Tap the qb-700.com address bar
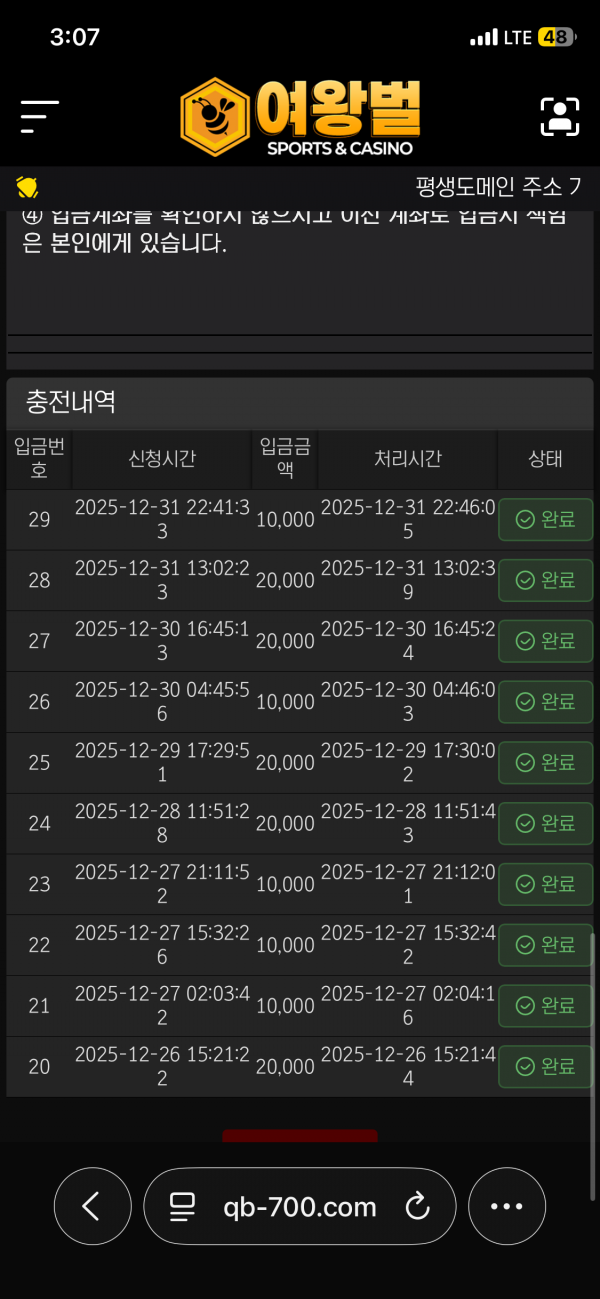Viewport: 600px width, 1299px height. click(300, 1207)
